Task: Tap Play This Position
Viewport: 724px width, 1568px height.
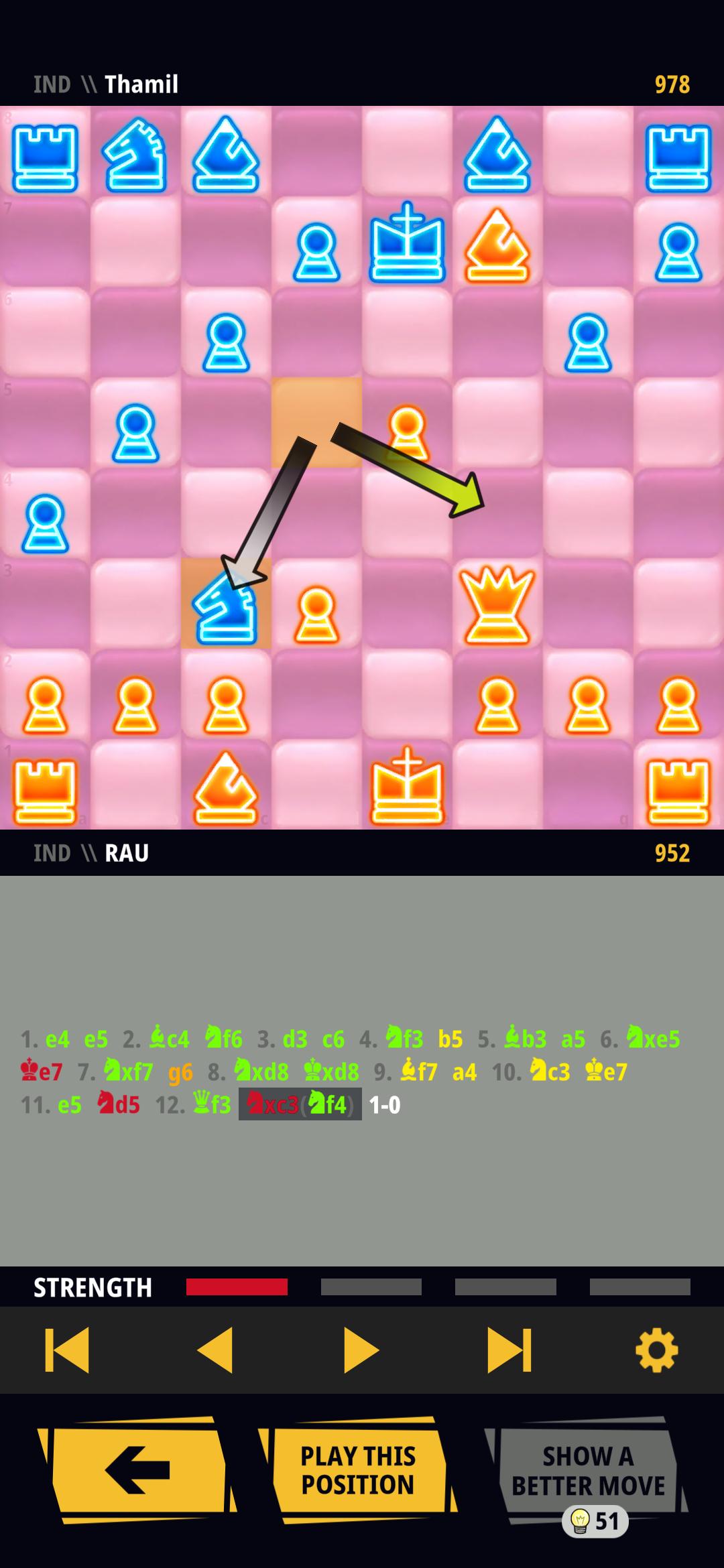Action: tap(357, 1470)
